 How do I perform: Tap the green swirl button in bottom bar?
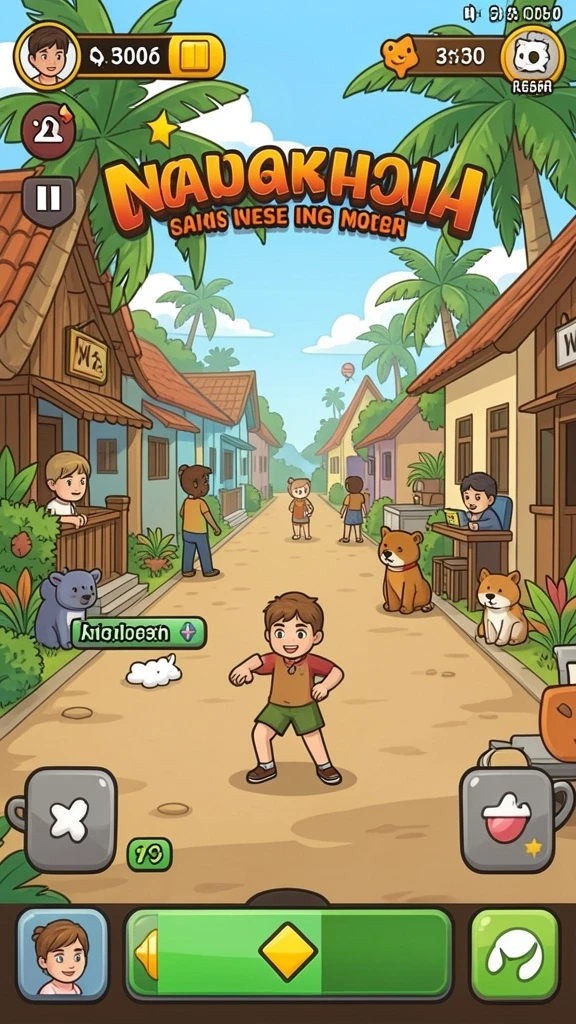(x=515, y=954)
